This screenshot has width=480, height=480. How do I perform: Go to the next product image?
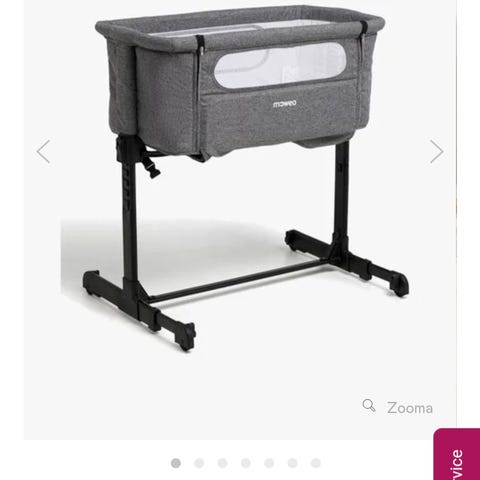coord(436,152)
